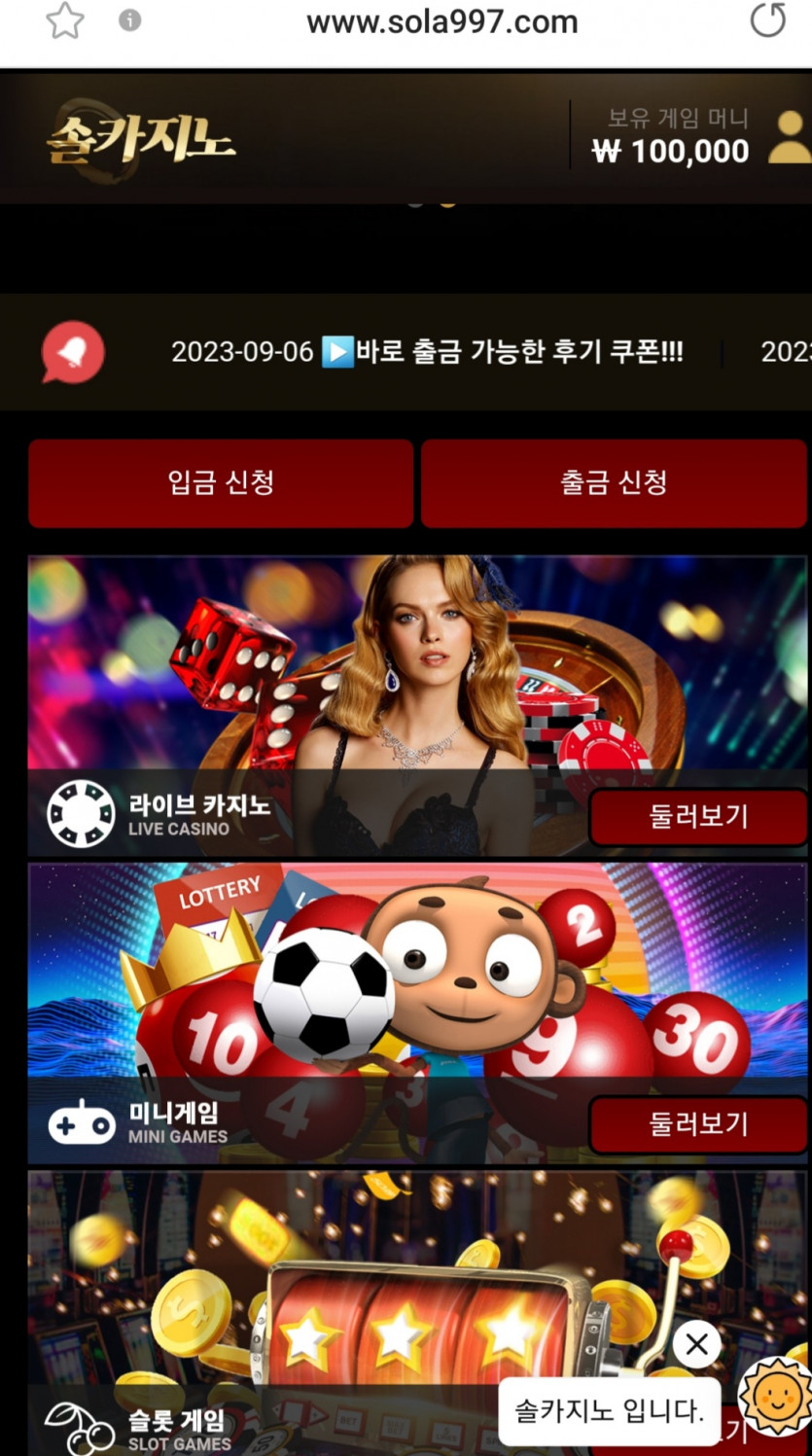The image size is (812, 1456).
Task: Open the 슬롯 게임 banner
Action: pos(418,1313)
